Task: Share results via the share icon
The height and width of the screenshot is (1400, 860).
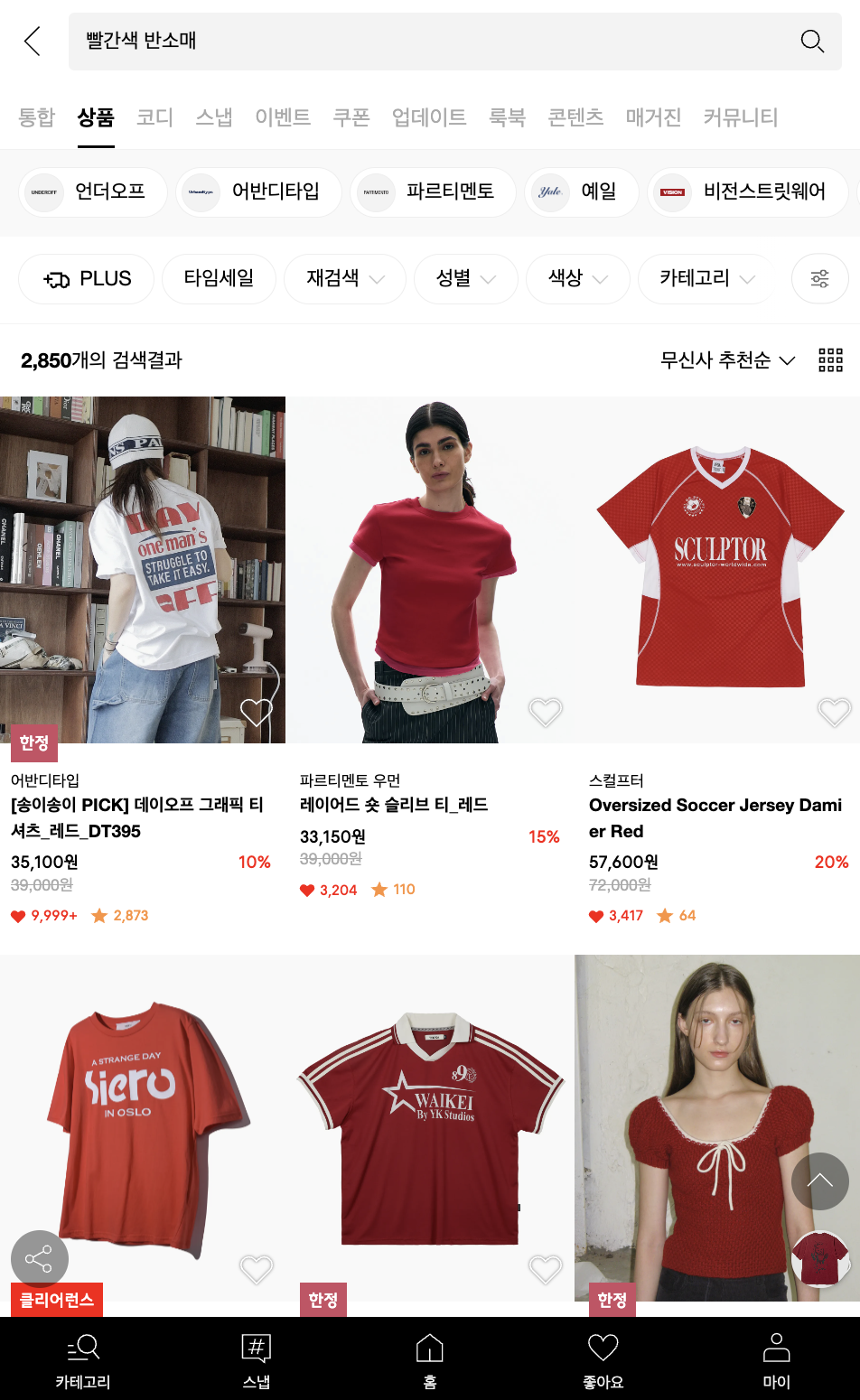Action: tap(40, 1258)
